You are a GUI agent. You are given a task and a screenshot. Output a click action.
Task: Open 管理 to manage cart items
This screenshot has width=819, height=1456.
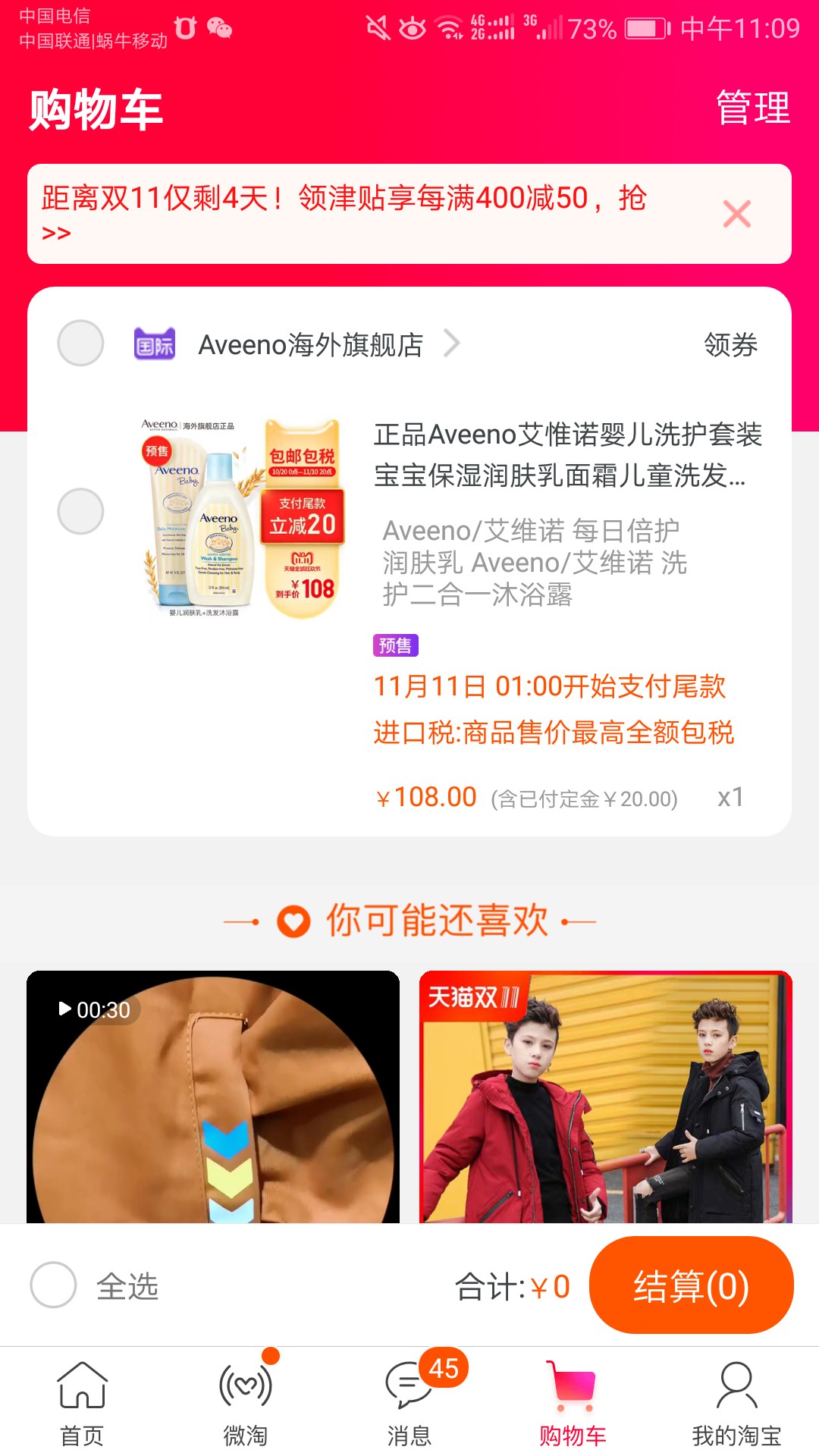click(753, 108)
